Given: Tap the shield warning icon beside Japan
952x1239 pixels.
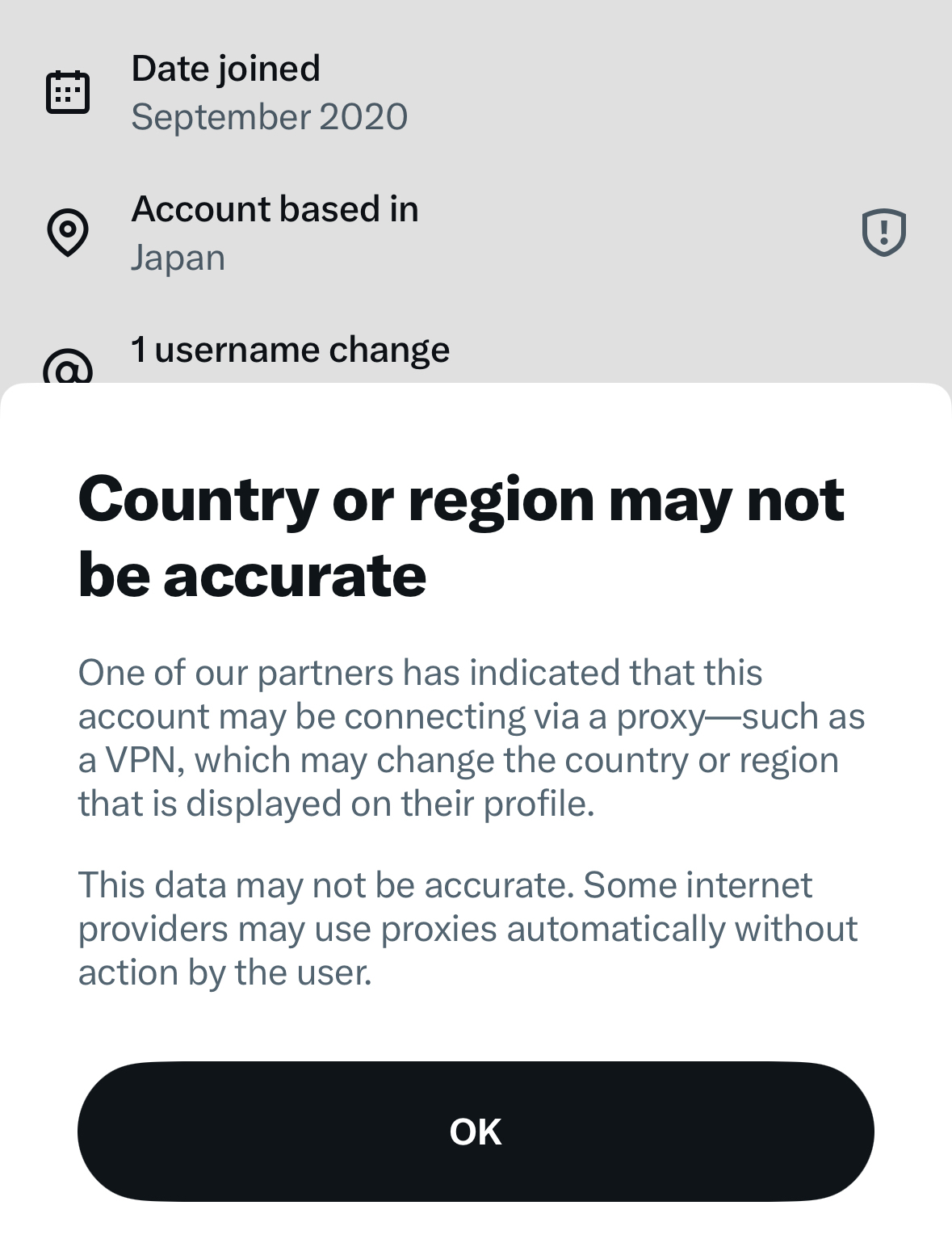Looking at the screenshot, I should click(883, 233).
